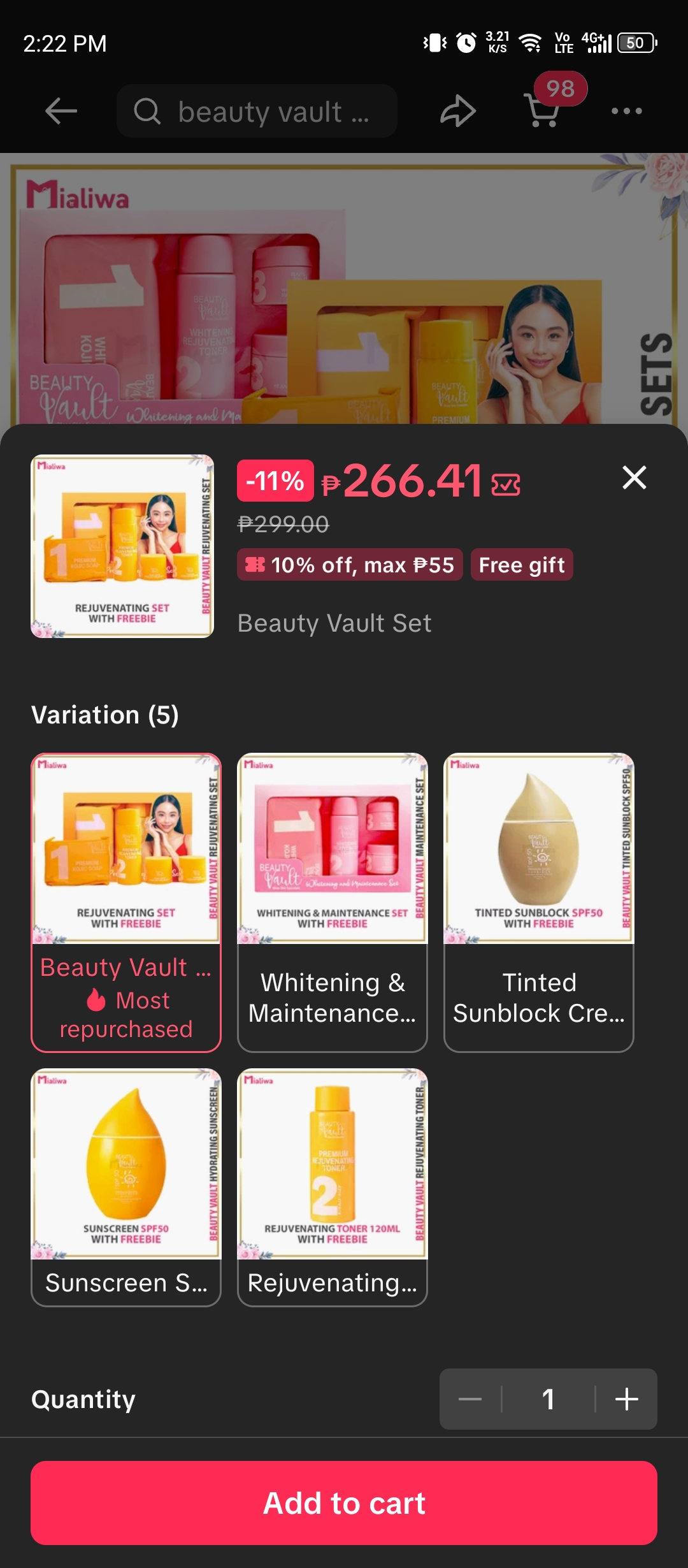The image size is (688, 1568).
Task: Go back using the arrow icon
Action: point(61,111)
